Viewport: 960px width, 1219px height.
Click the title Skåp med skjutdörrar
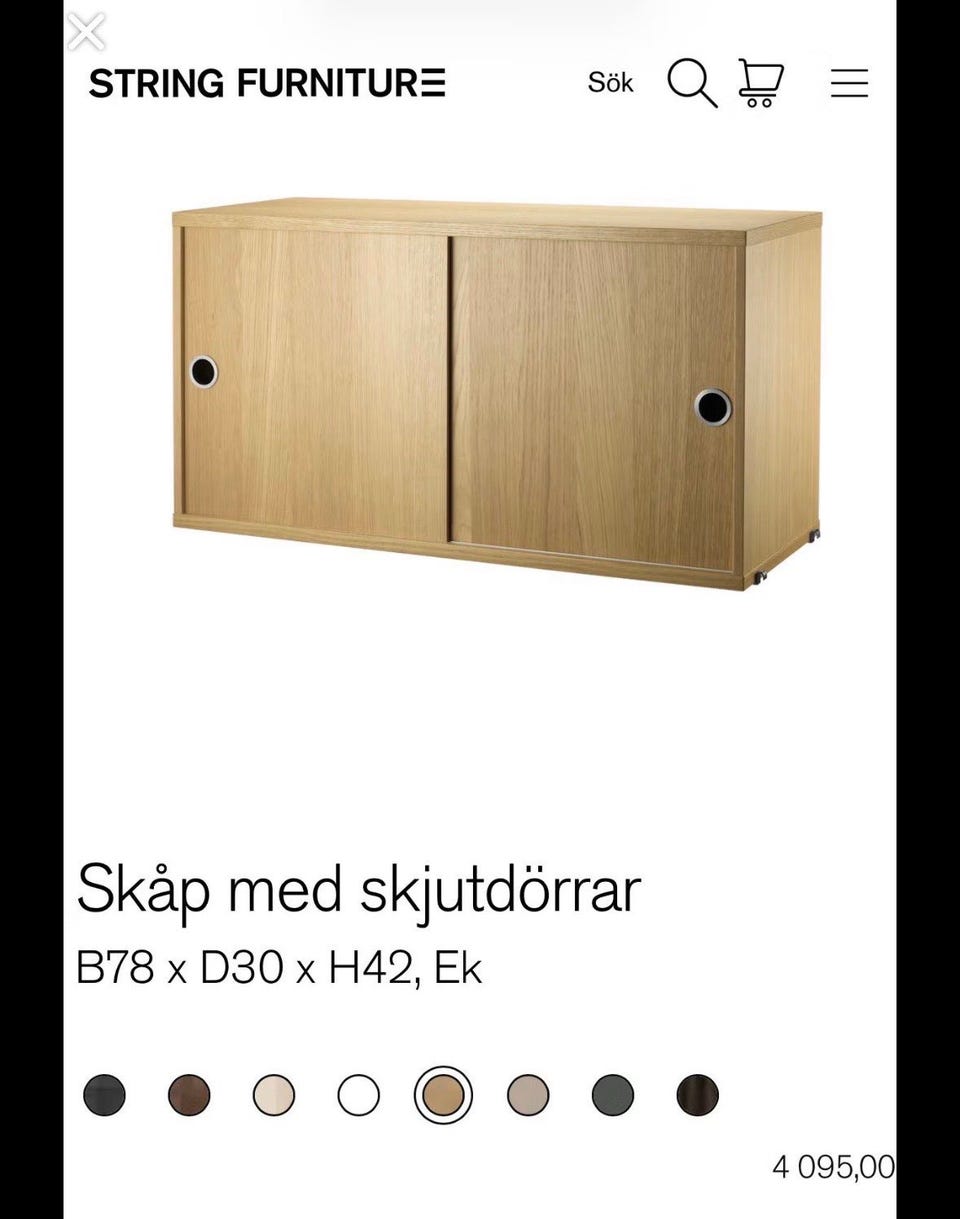pyautogui.click(x=360, y=886)
